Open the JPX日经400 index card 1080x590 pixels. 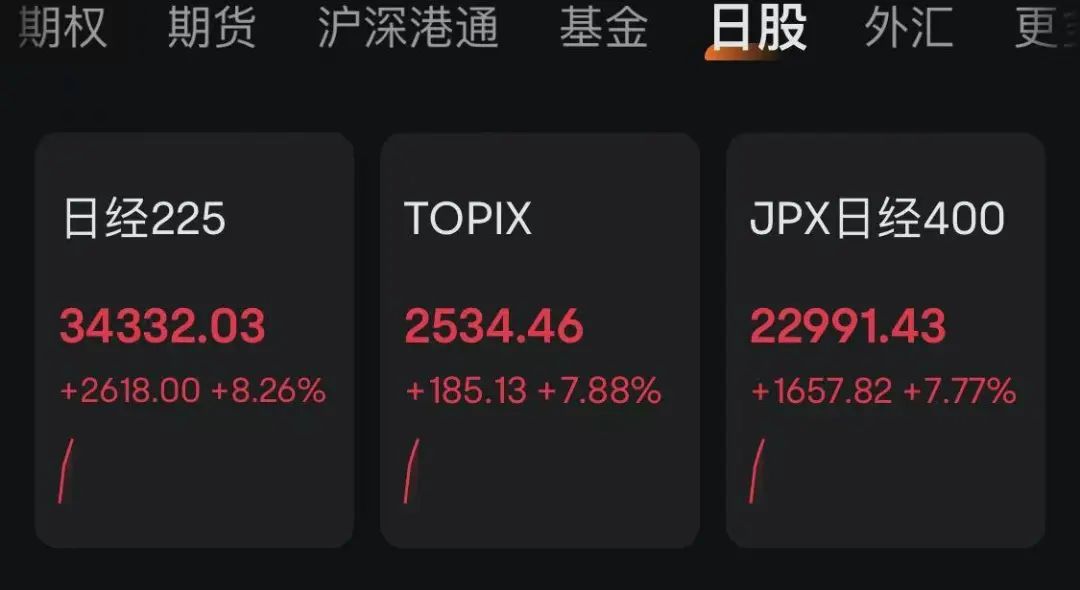885,340
